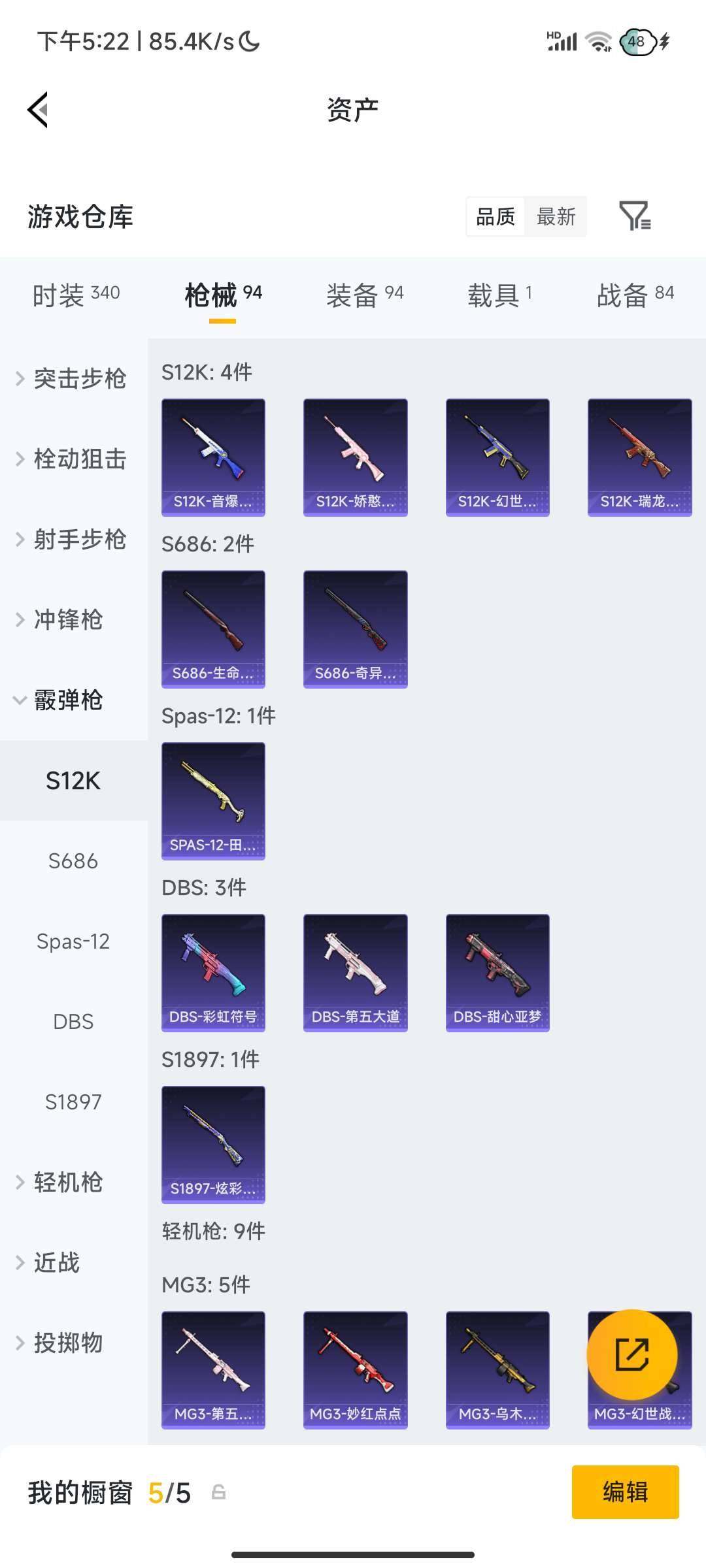Viewport: 706px width, 1568px height.
Task: Switch to the 时装 tab
Action: tap(76, 295)
